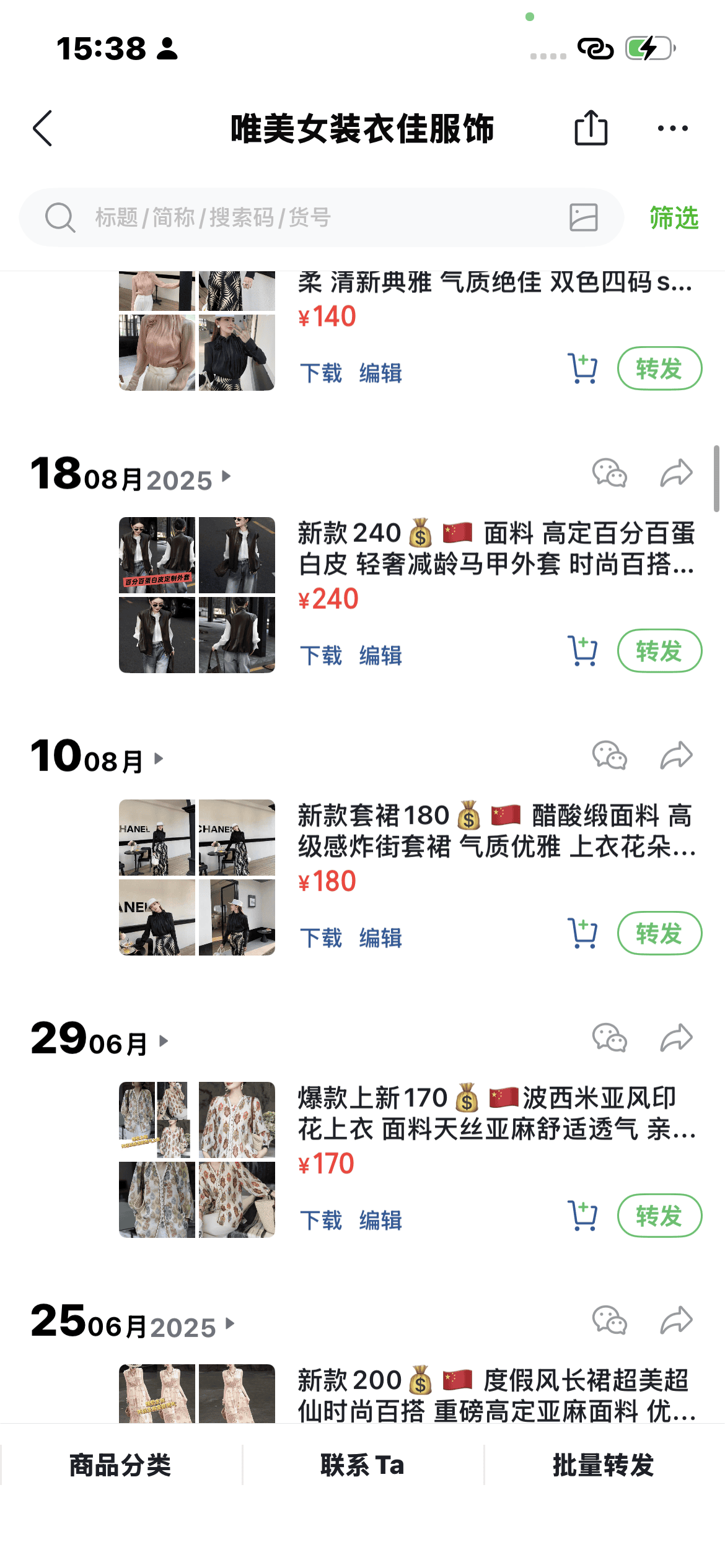This screenshot has height=1568, width=725.
Task: Go back using the top-left arrow
Action: [42, 129]
